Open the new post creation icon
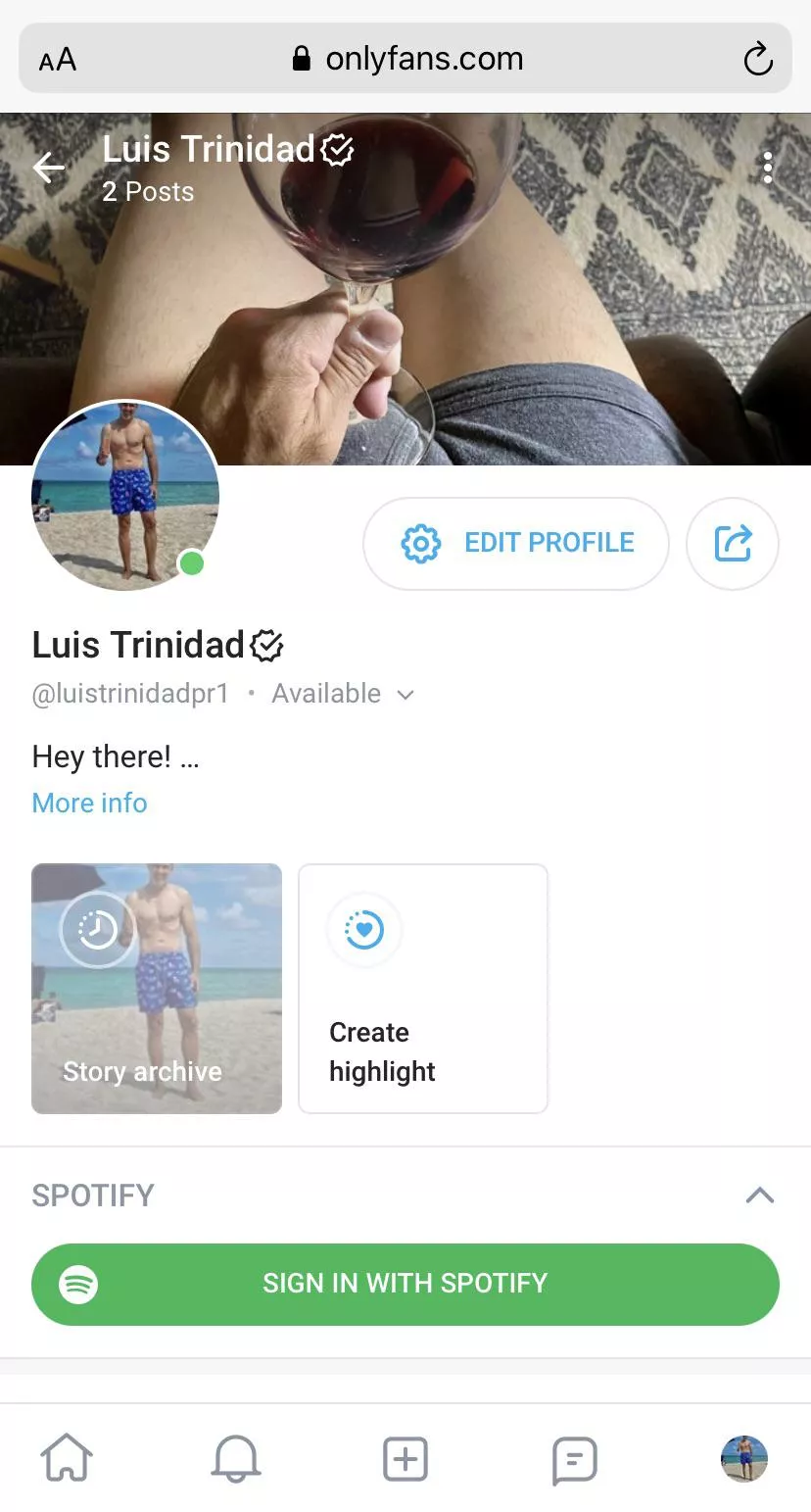 (x=405, y=1459)
